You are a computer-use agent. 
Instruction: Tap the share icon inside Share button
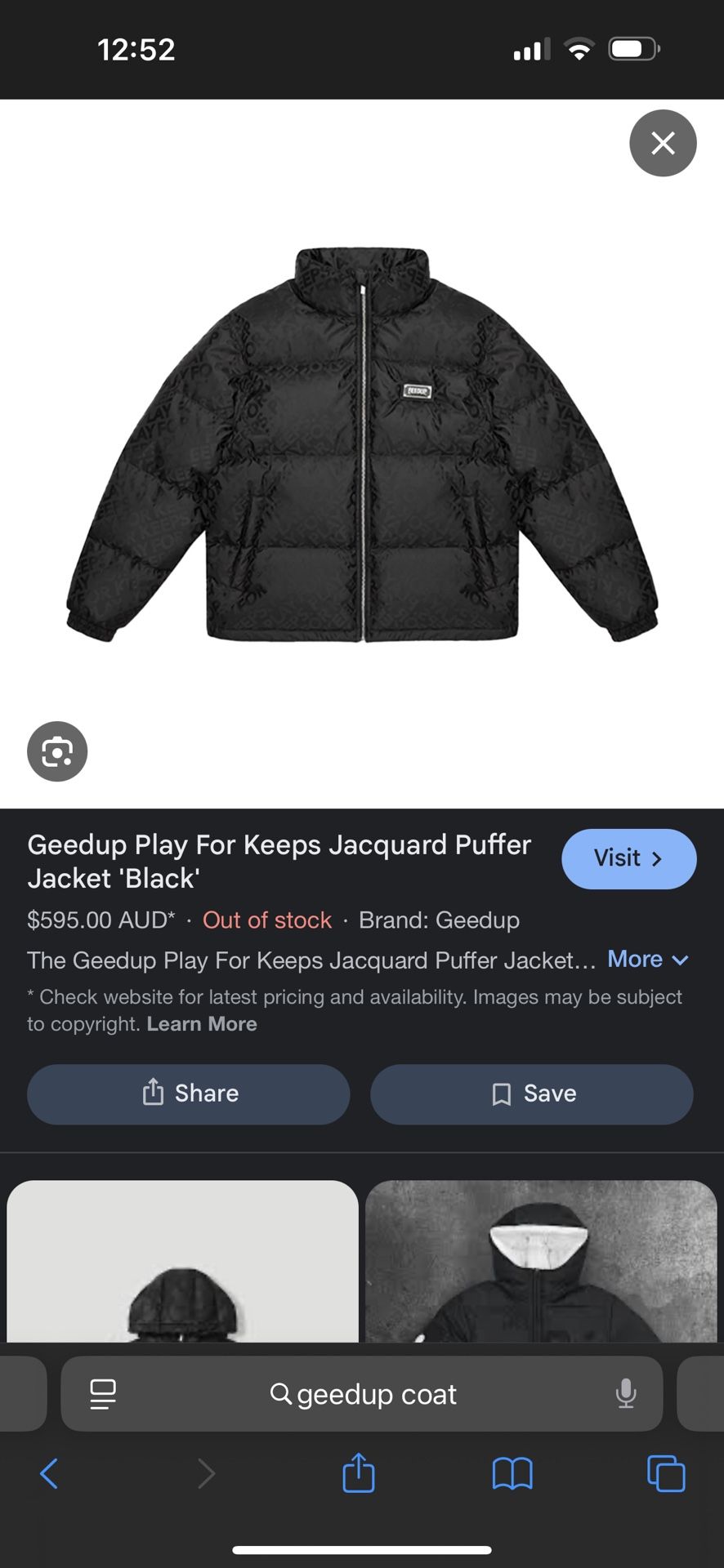coord(154,1093)
